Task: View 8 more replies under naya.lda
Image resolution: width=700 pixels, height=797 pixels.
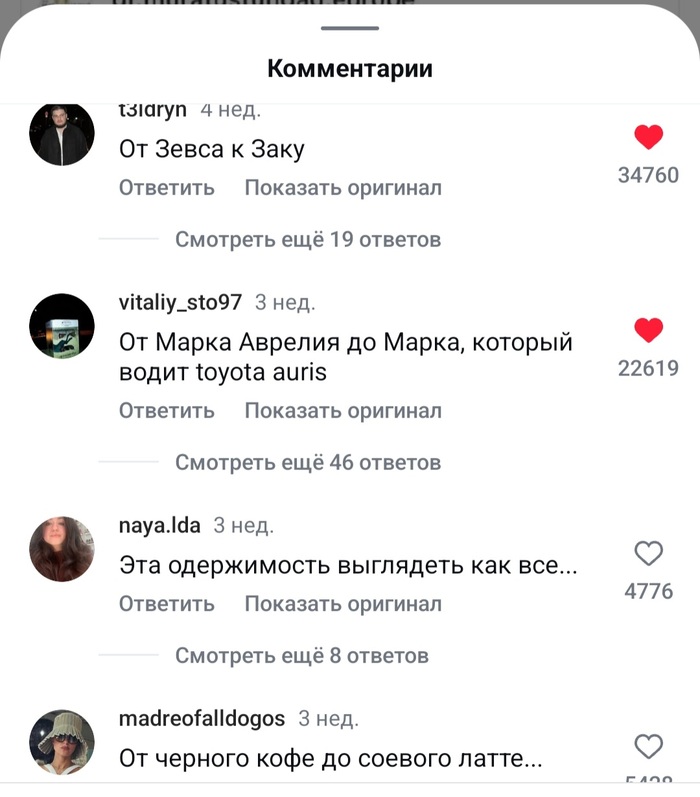Action: 302,656
